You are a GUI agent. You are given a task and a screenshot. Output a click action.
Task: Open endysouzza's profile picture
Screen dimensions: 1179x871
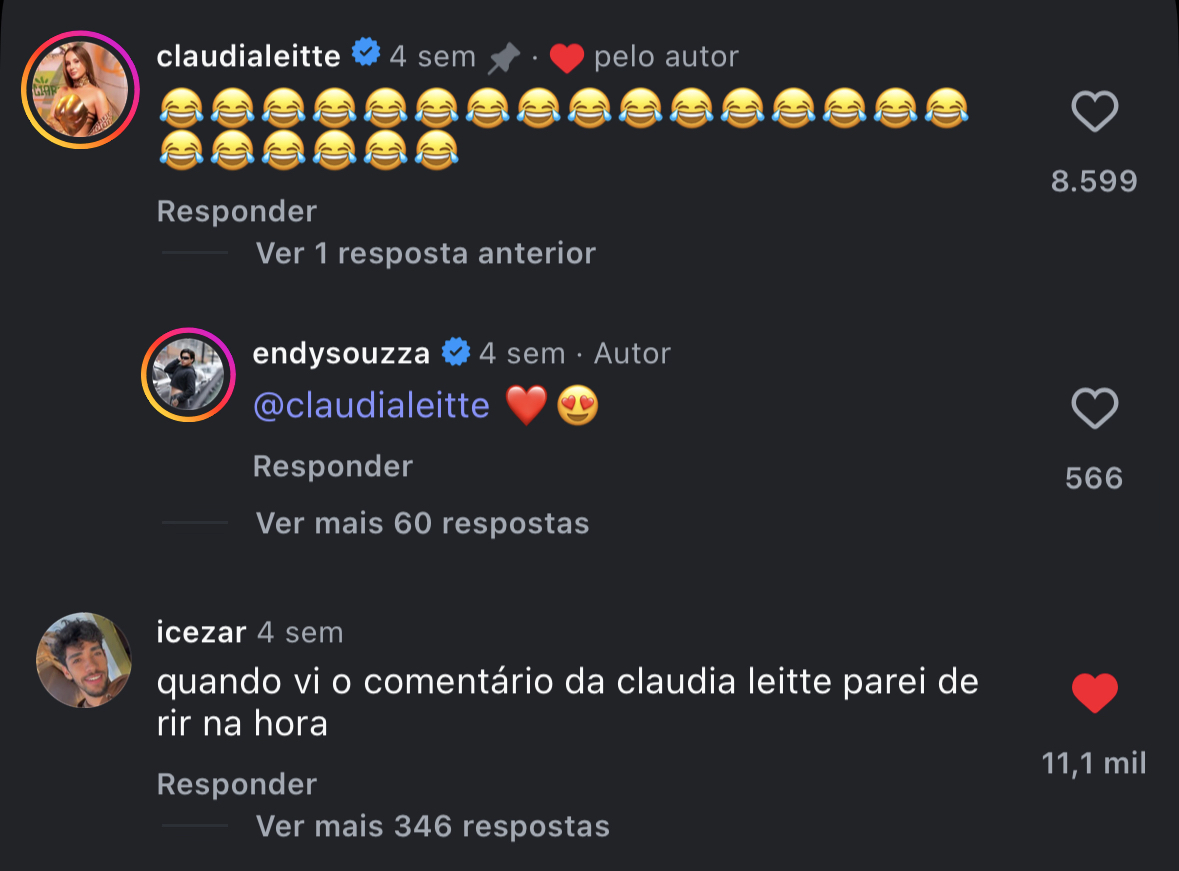tap(188, 375)
